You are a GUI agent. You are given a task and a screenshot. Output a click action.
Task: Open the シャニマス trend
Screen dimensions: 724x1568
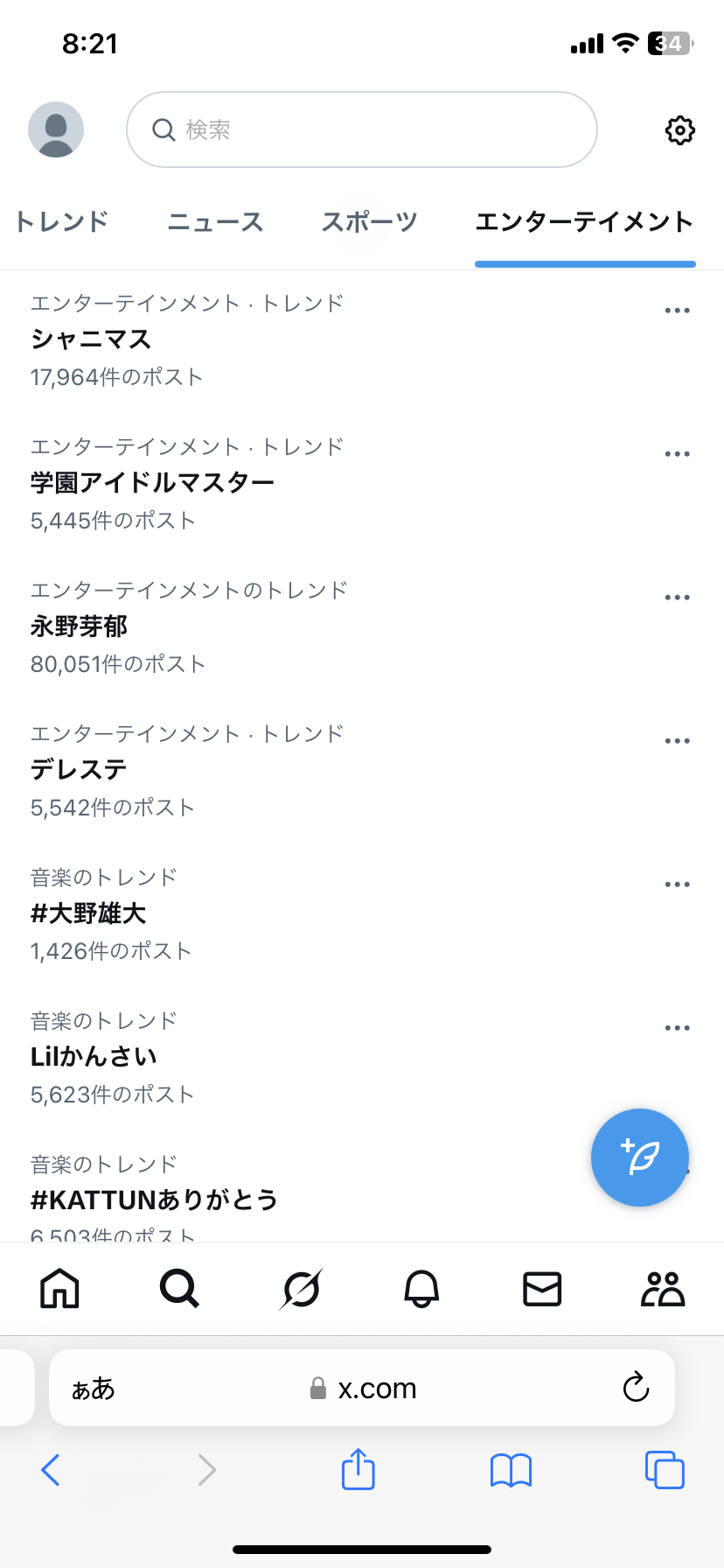(x=91, y=339)
